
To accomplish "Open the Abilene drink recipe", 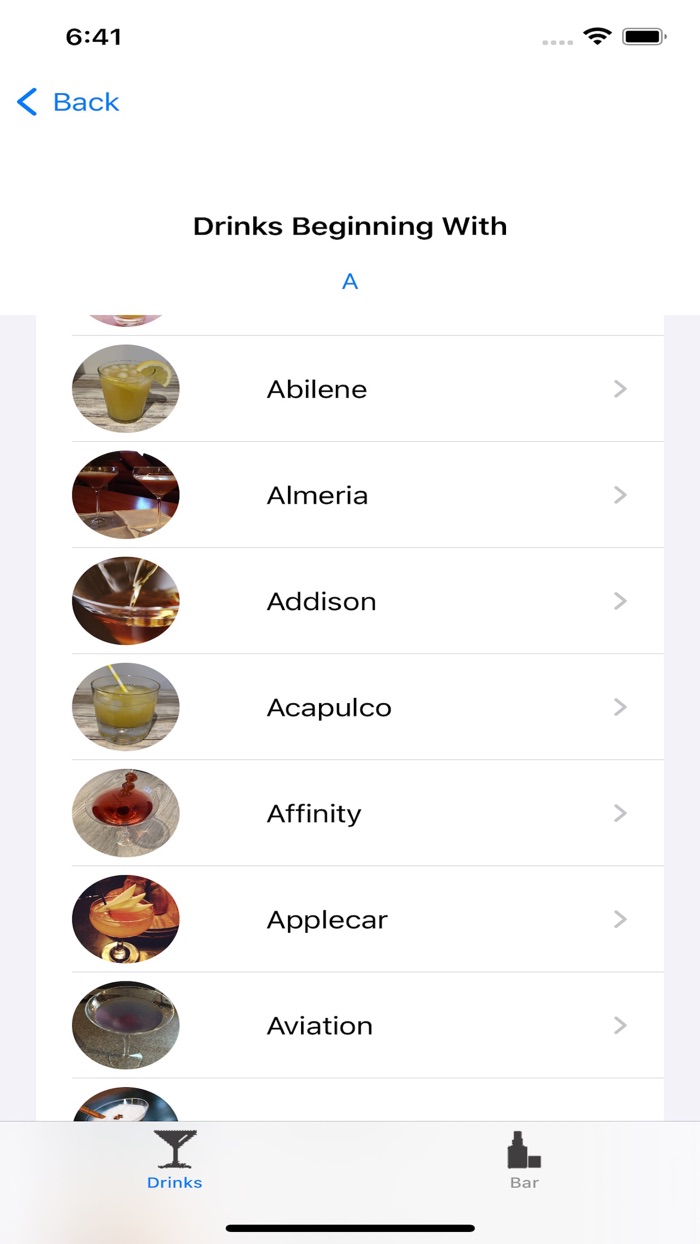I will pos(350,389).
